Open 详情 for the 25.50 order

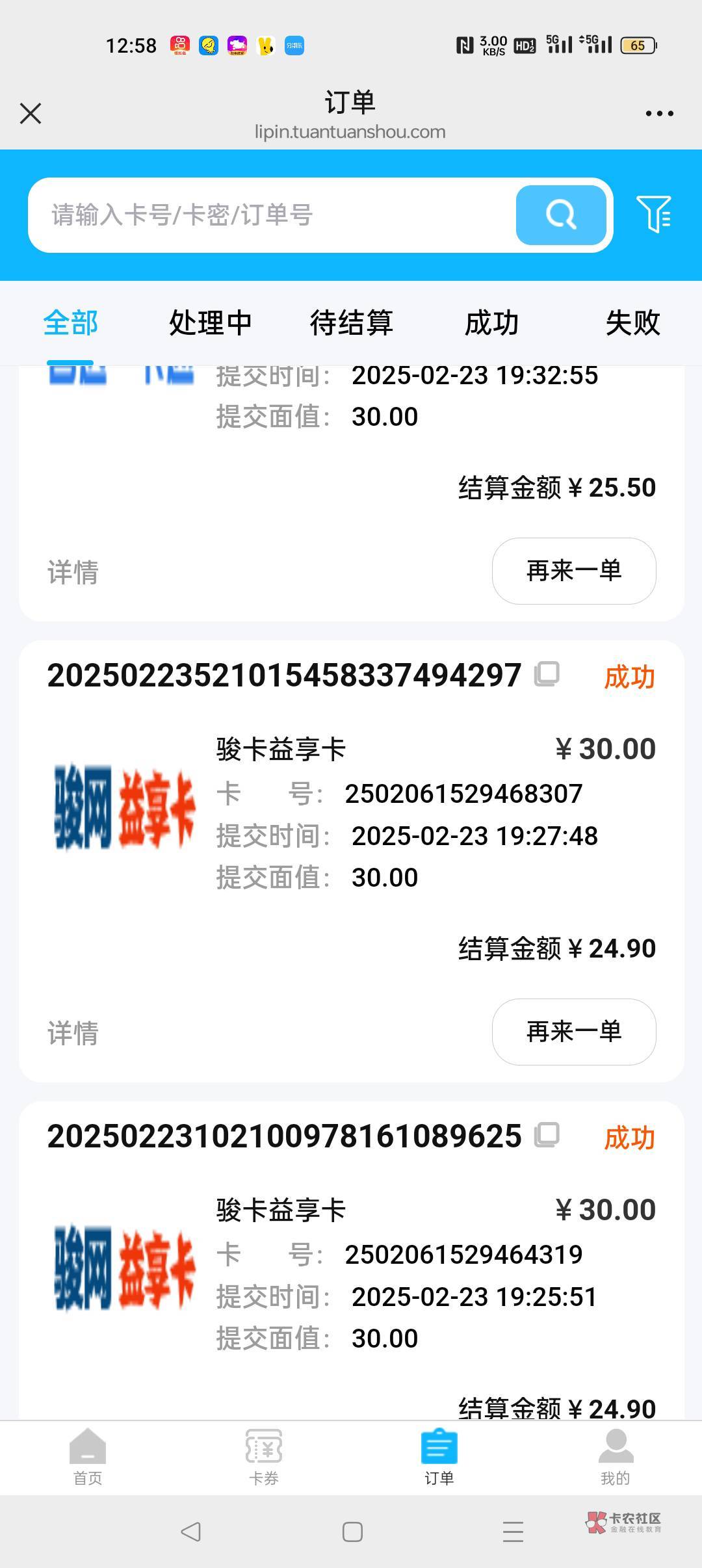coord(73,573)
